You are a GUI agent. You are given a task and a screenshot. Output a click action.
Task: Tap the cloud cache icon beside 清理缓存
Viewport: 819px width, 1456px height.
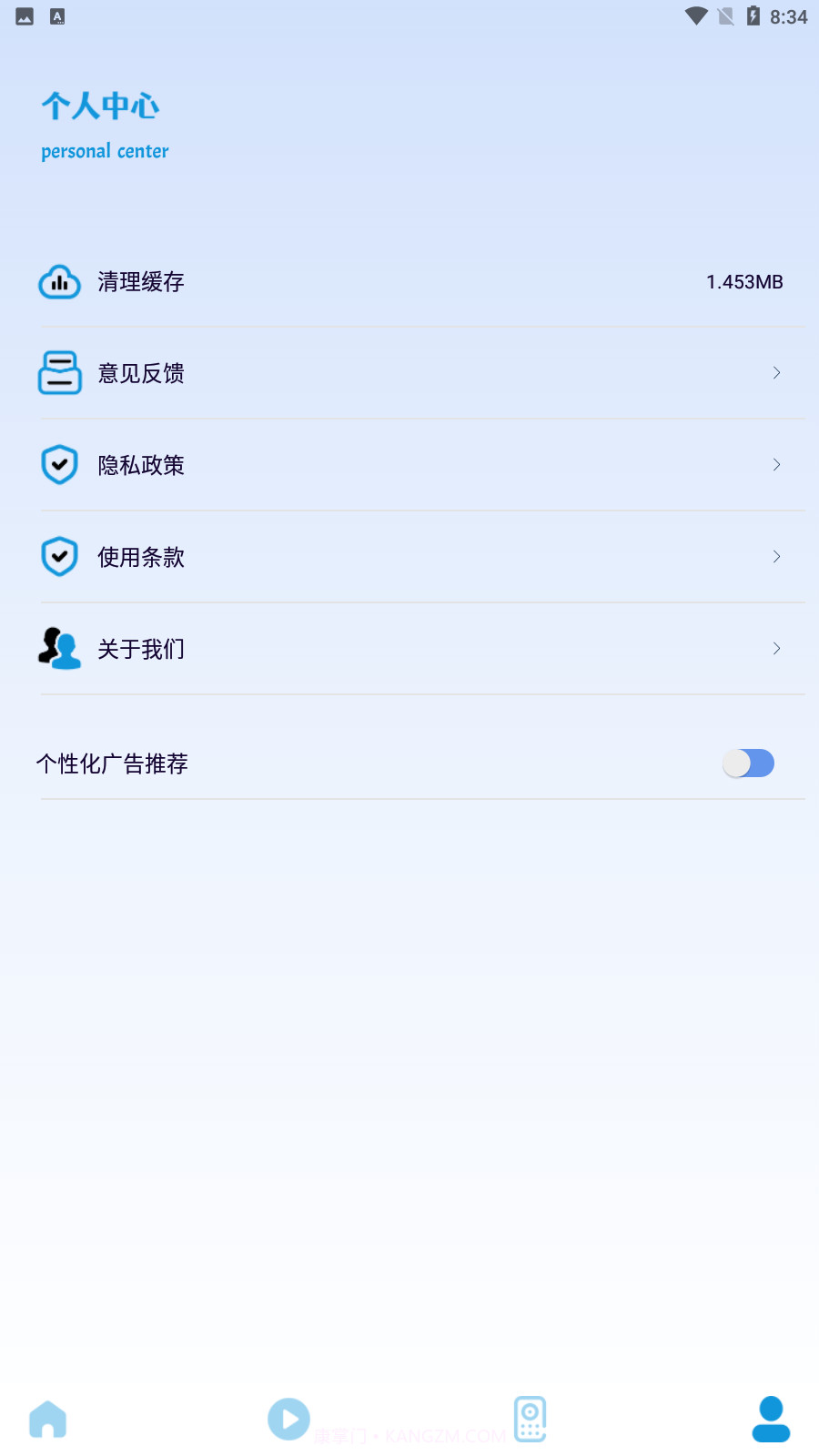click(59, 282)
